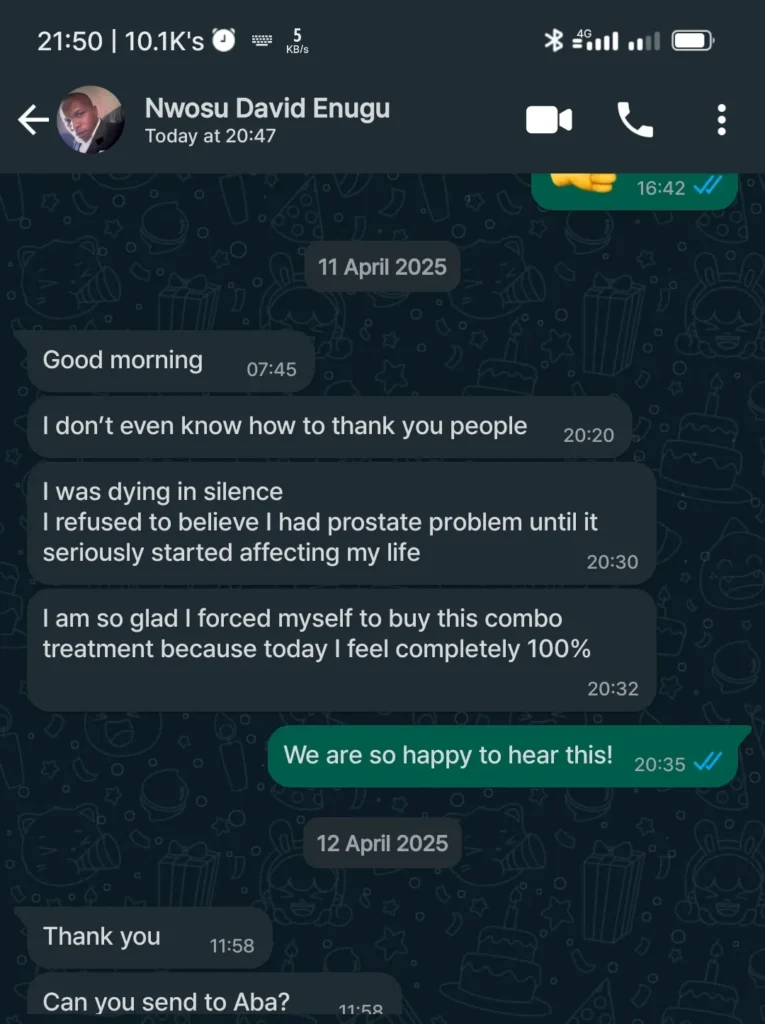
Task: Open contact info for Nwosu David Enugu
Action: 267,120
